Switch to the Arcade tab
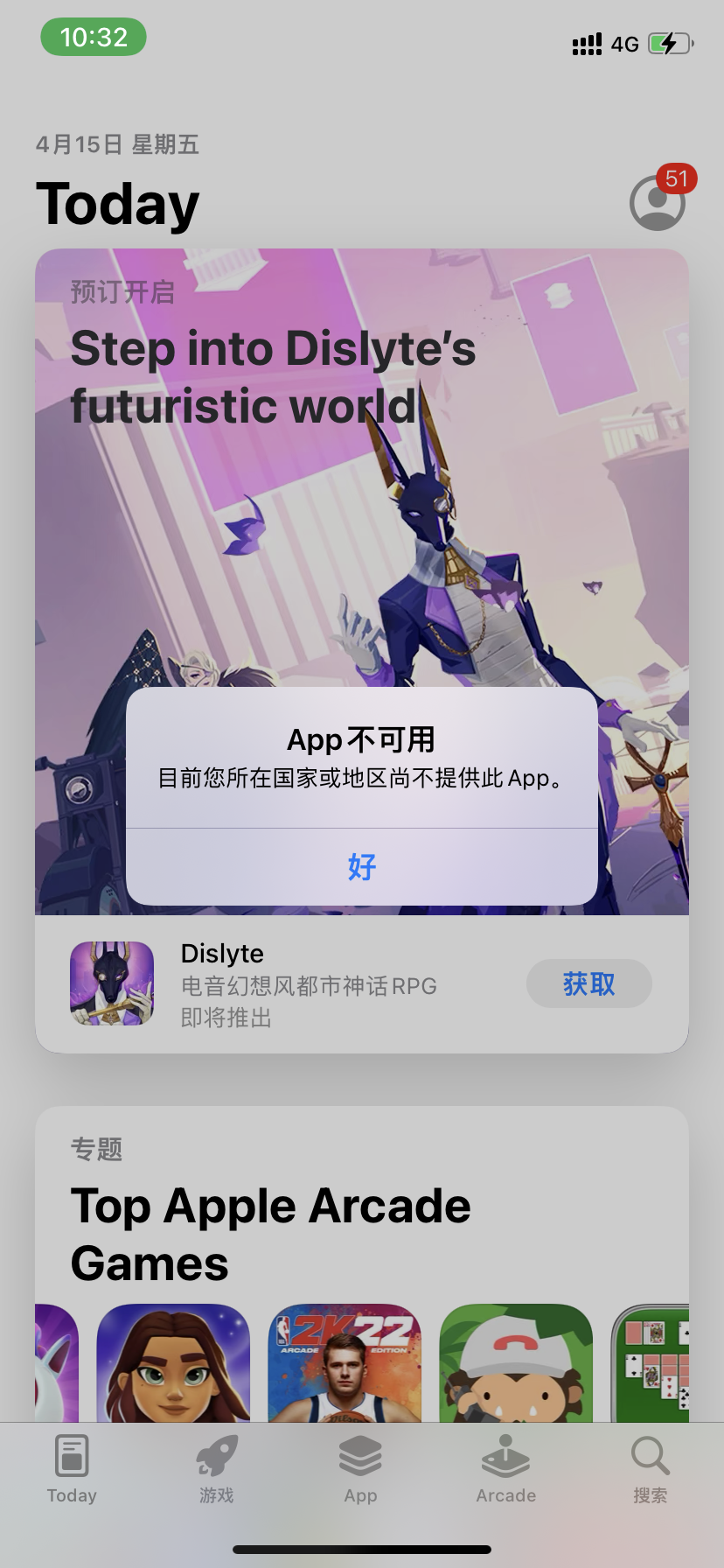 click(x=505, y=1470)
